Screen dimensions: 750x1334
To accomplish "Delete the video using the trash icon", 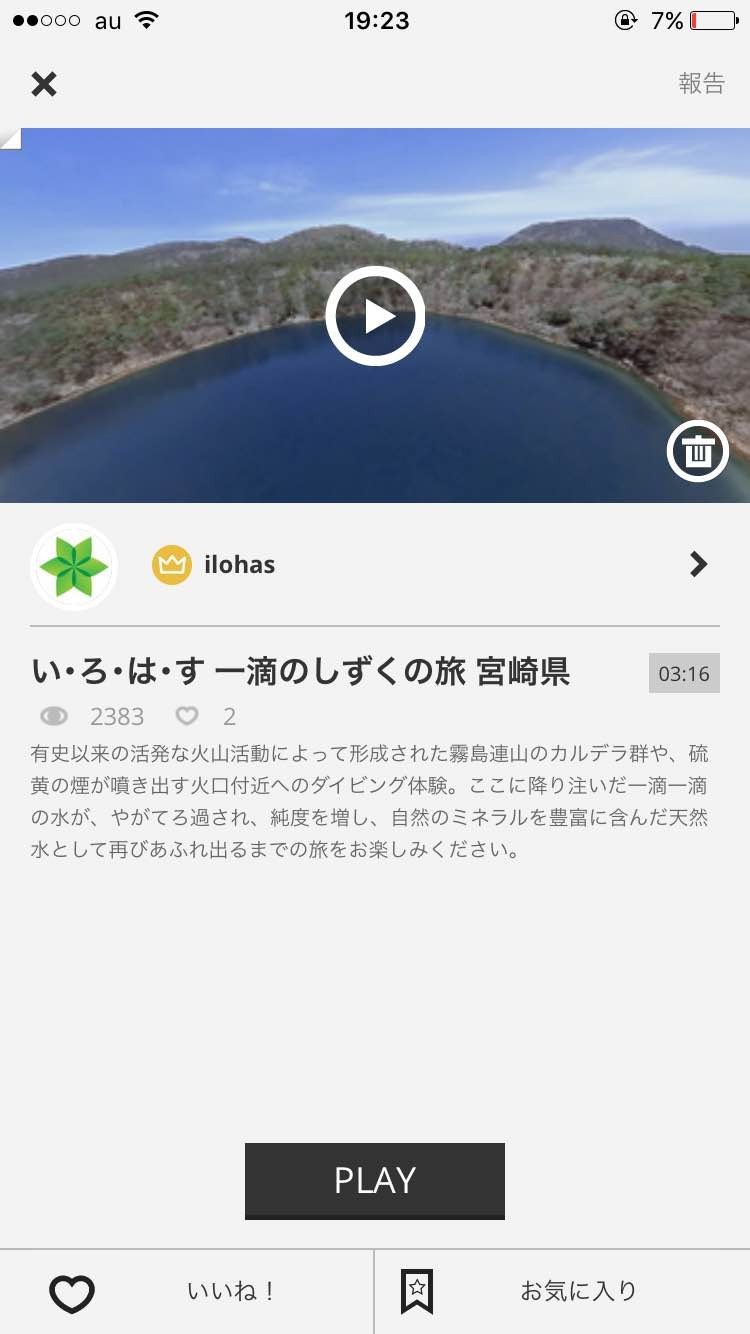I will pyautogui.click(x=697, y=452).
